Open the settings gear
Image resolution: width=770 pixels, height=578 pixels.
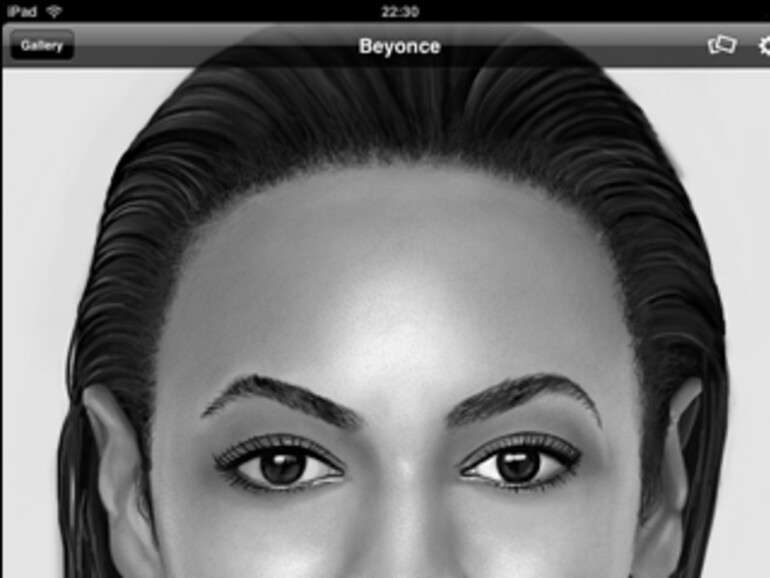pyautogui.click(x=764, y=46)
